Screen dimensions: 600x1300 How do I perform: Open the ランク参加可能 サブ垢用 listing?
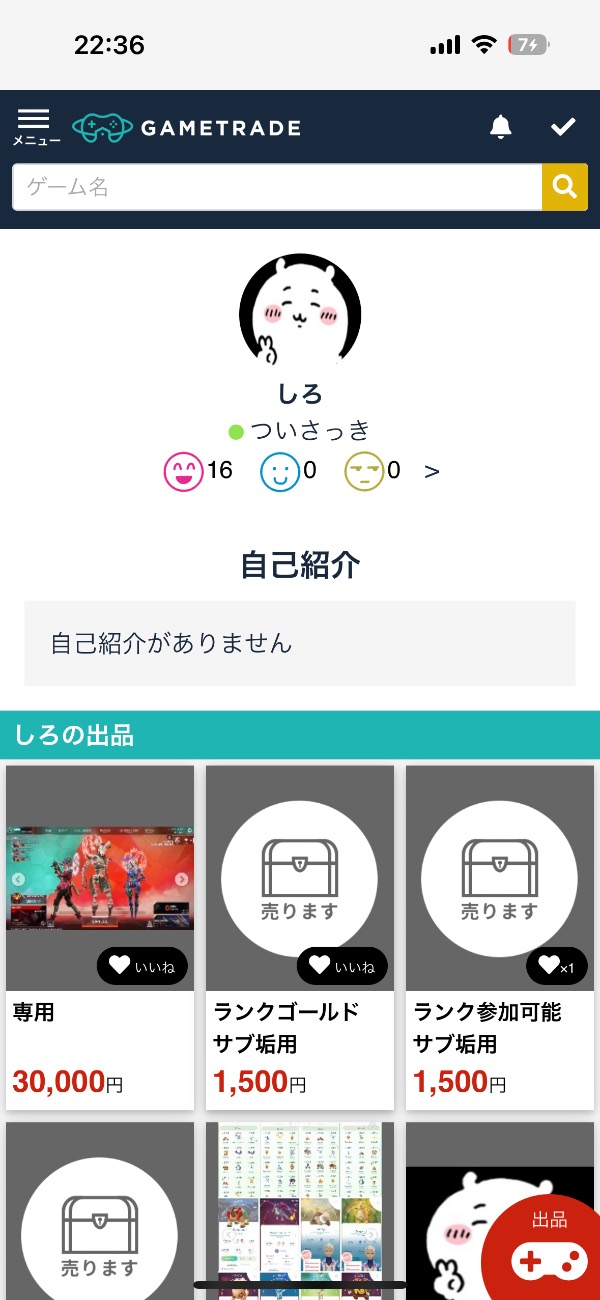(x=499, y=1028)
